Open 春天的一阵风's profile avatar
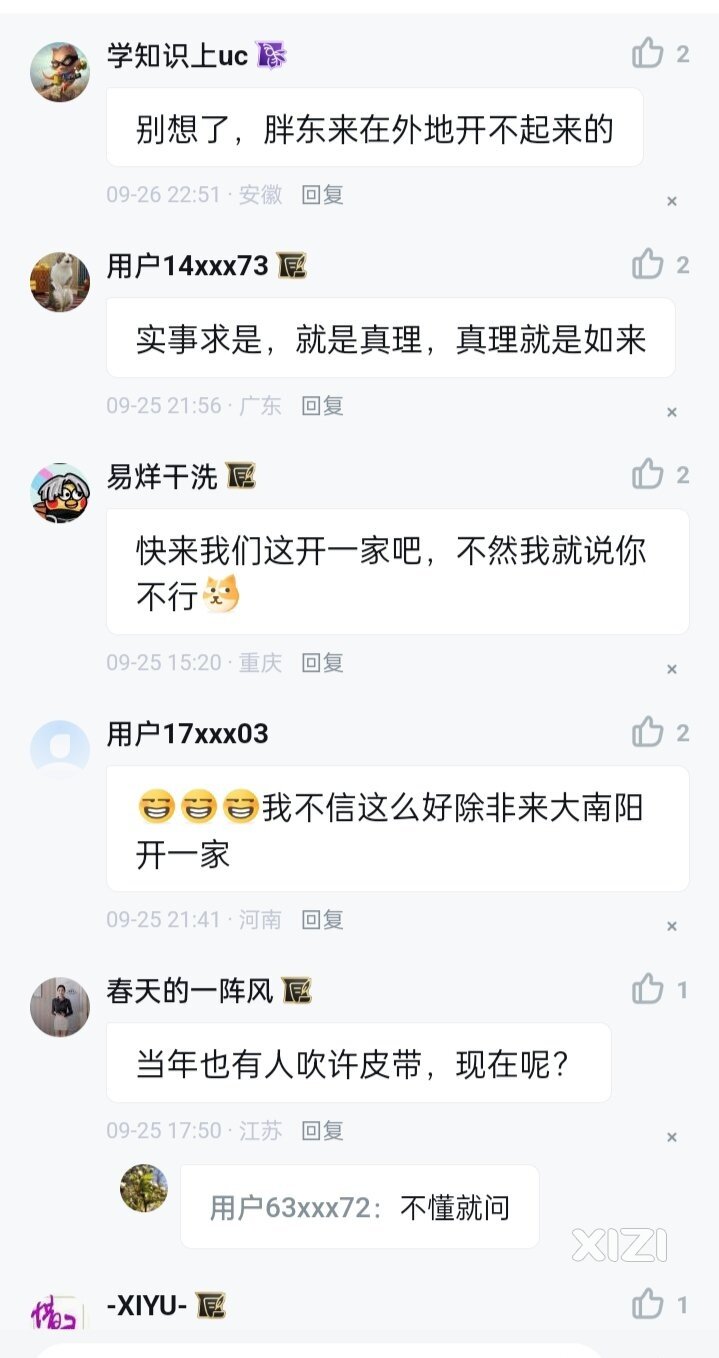Image resolution: width=719 pixels, height=1358 pixels. click(x=60, y=1007)
